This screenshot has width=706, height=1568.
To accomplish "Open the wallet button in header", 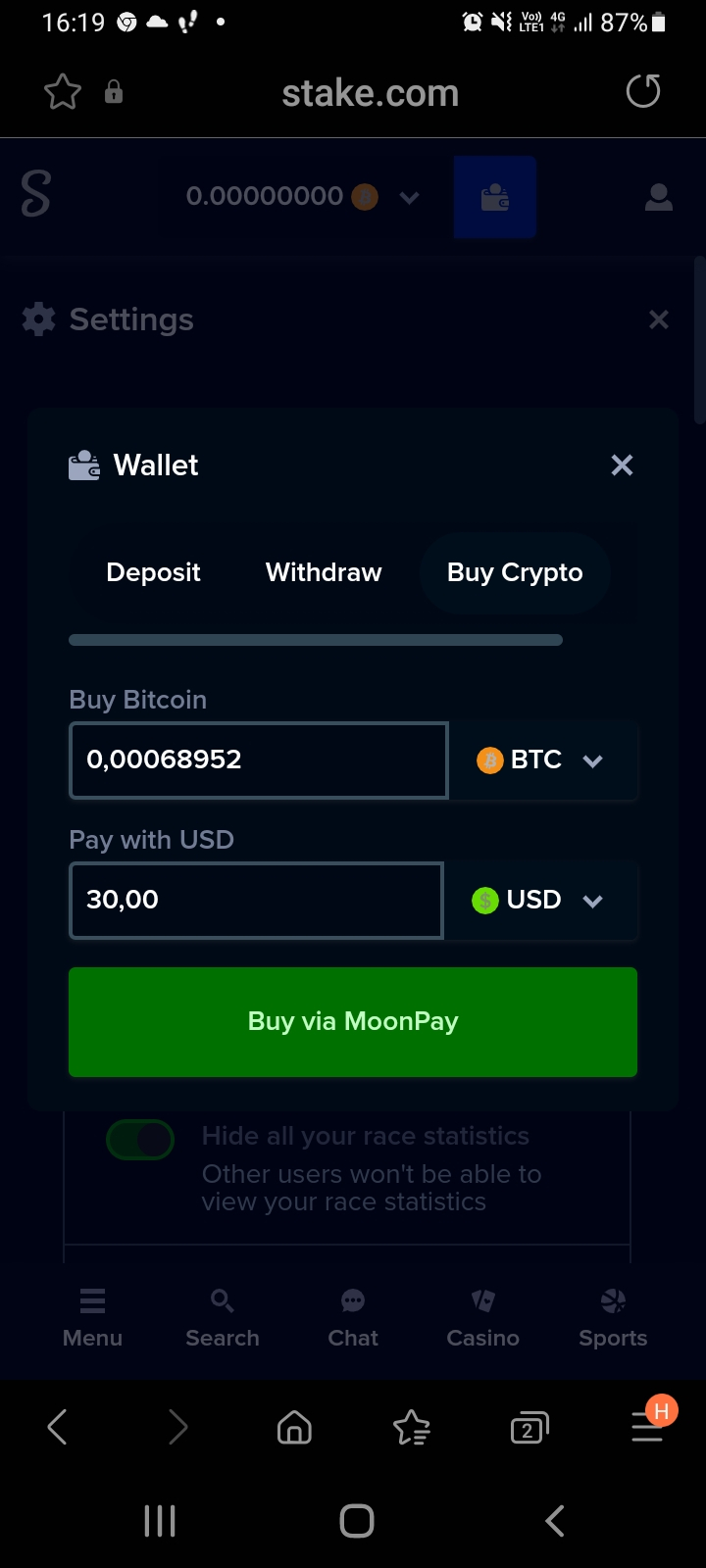I will tap(495, 197).
